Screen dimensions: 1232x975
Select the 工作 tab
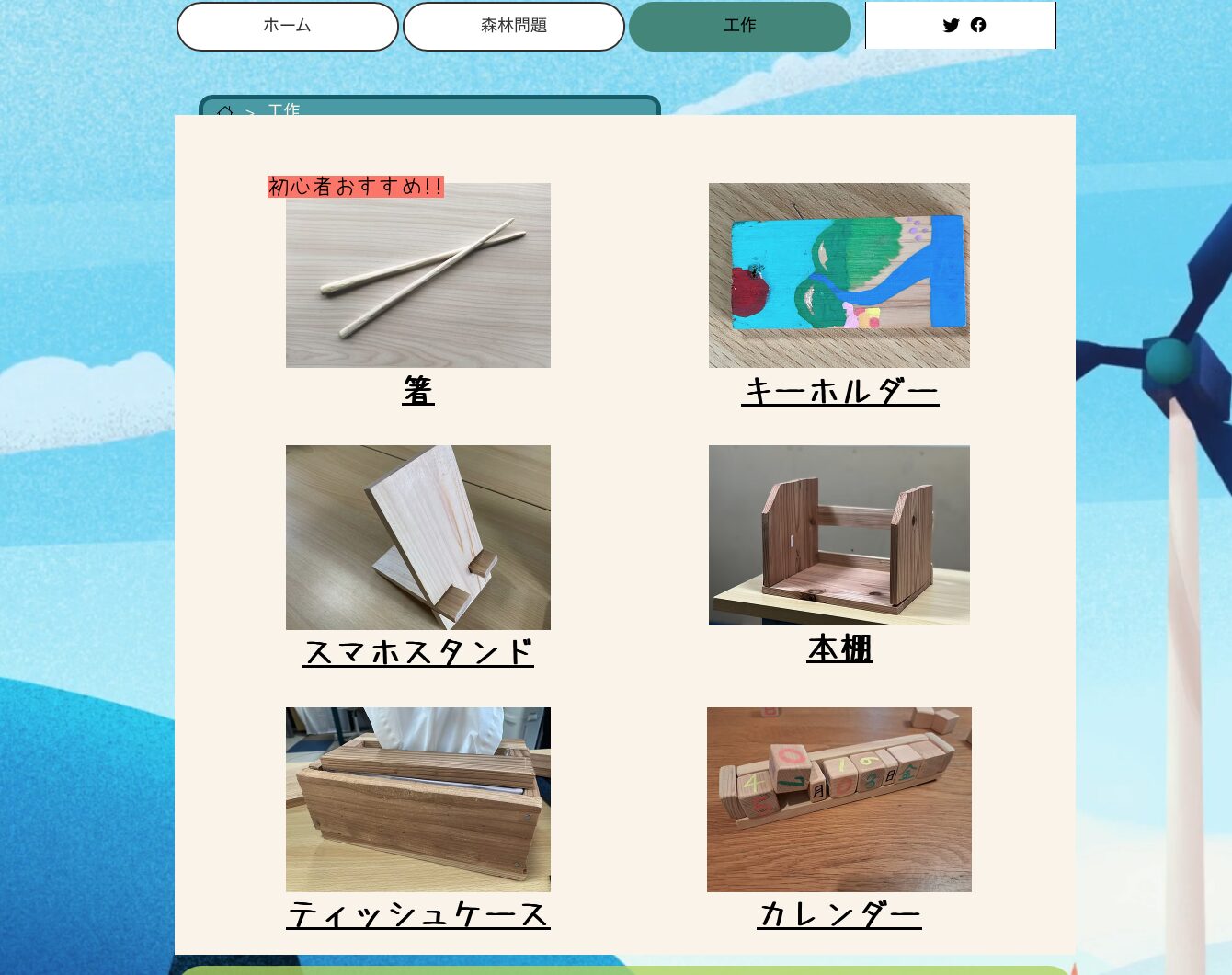click(x=739, y=26)
